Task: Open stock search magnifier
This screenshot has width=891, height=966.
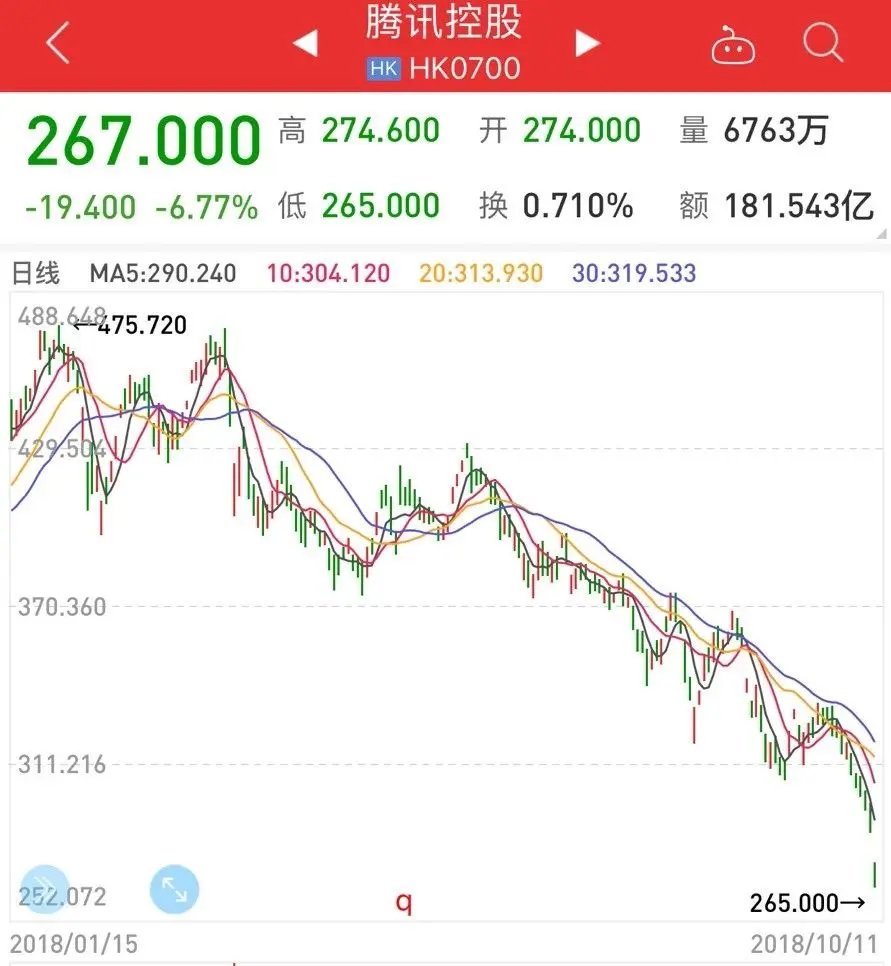Action: coord(822,43)
